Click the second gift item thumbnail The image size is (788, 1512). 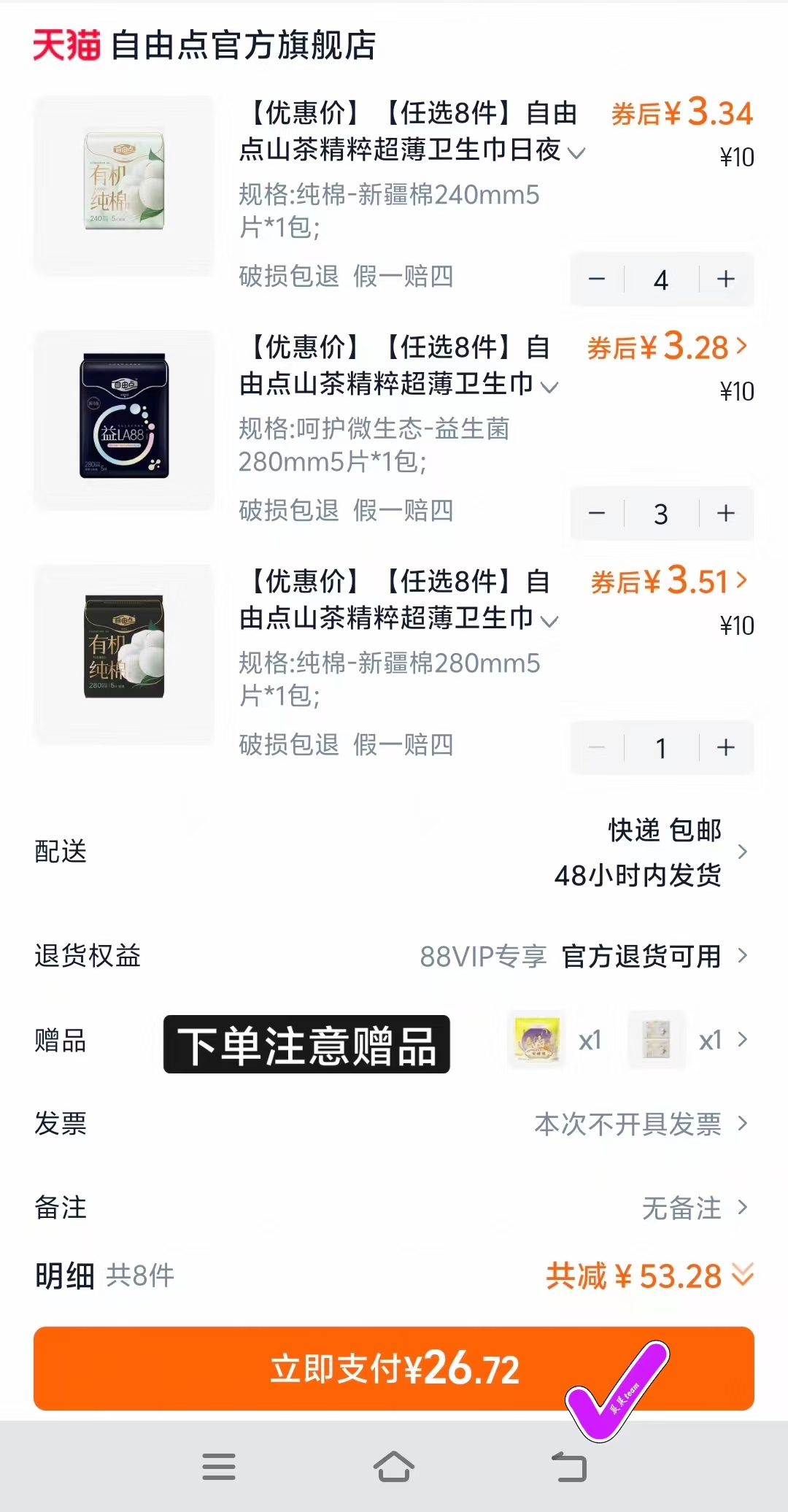pyautogui.click(x=656, y=1040)
